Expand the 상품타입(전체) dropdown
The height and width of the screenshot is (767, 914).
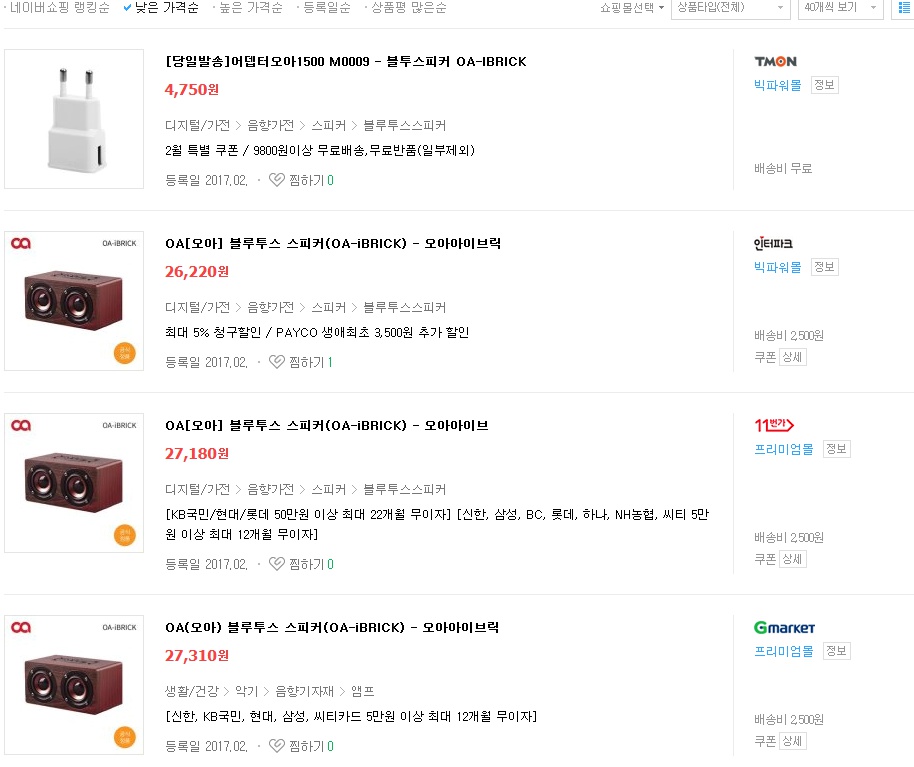coord(732,8)
